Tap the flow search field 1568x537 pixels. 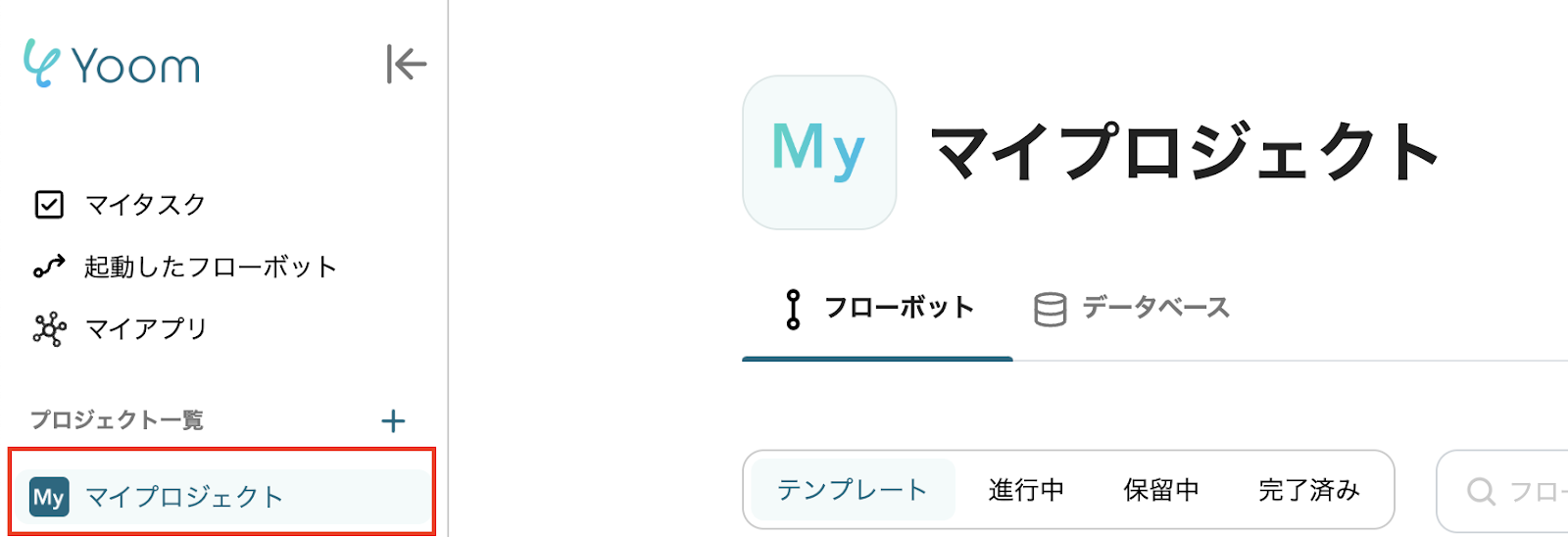(1514, 491)
